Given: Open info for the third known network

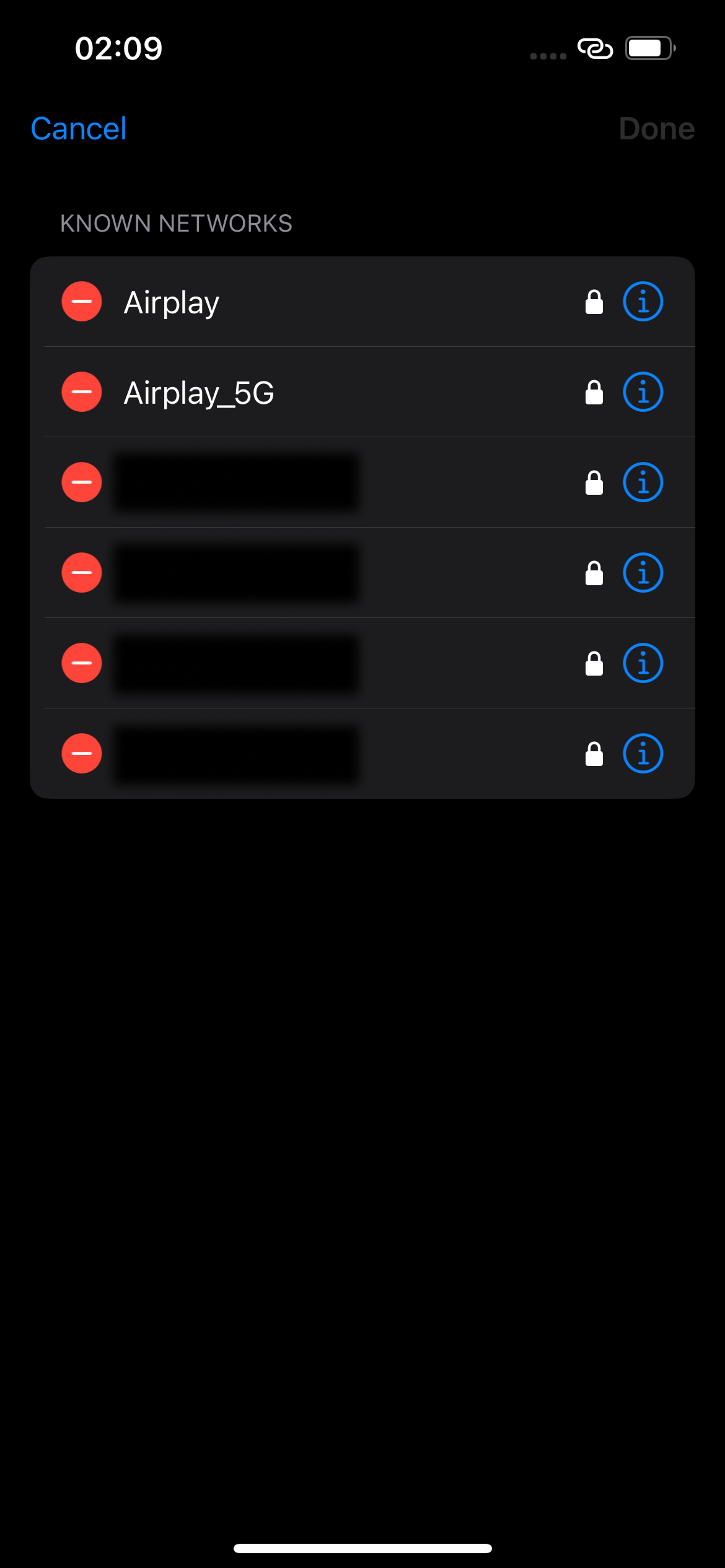Looking at the screenshot, I should pyautogui.click(x=643, y=482).
